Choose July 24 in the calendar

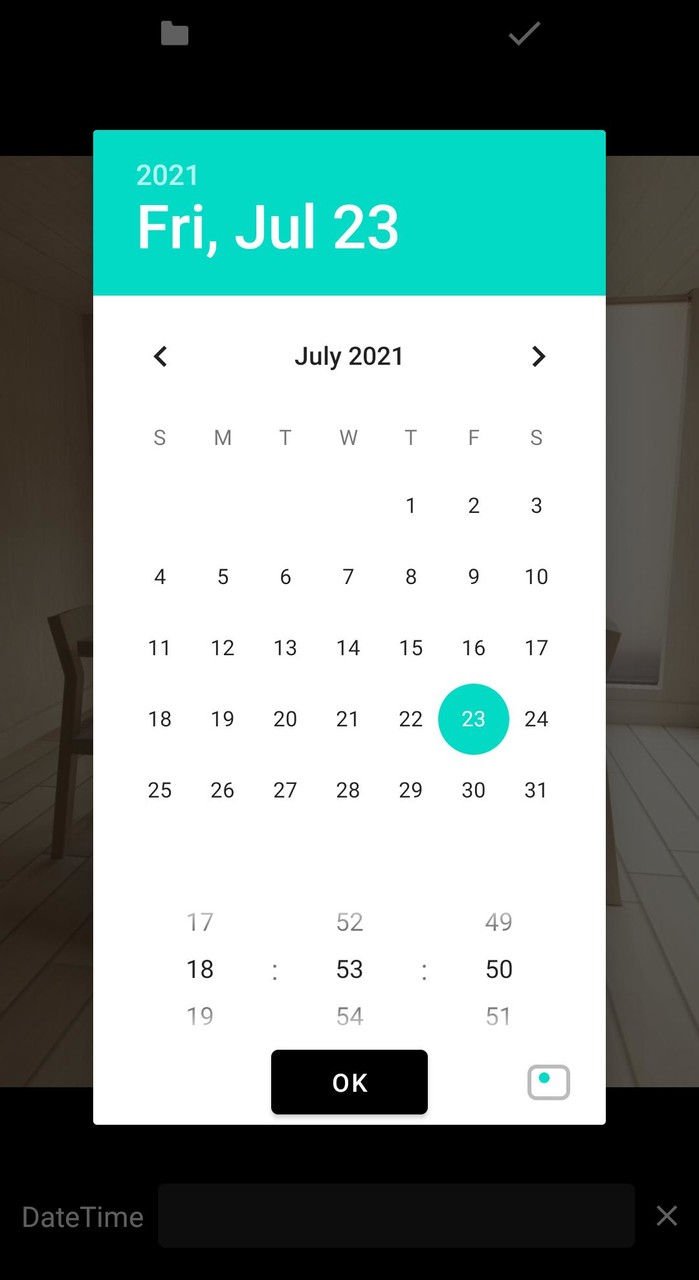[x=536, y=719]
